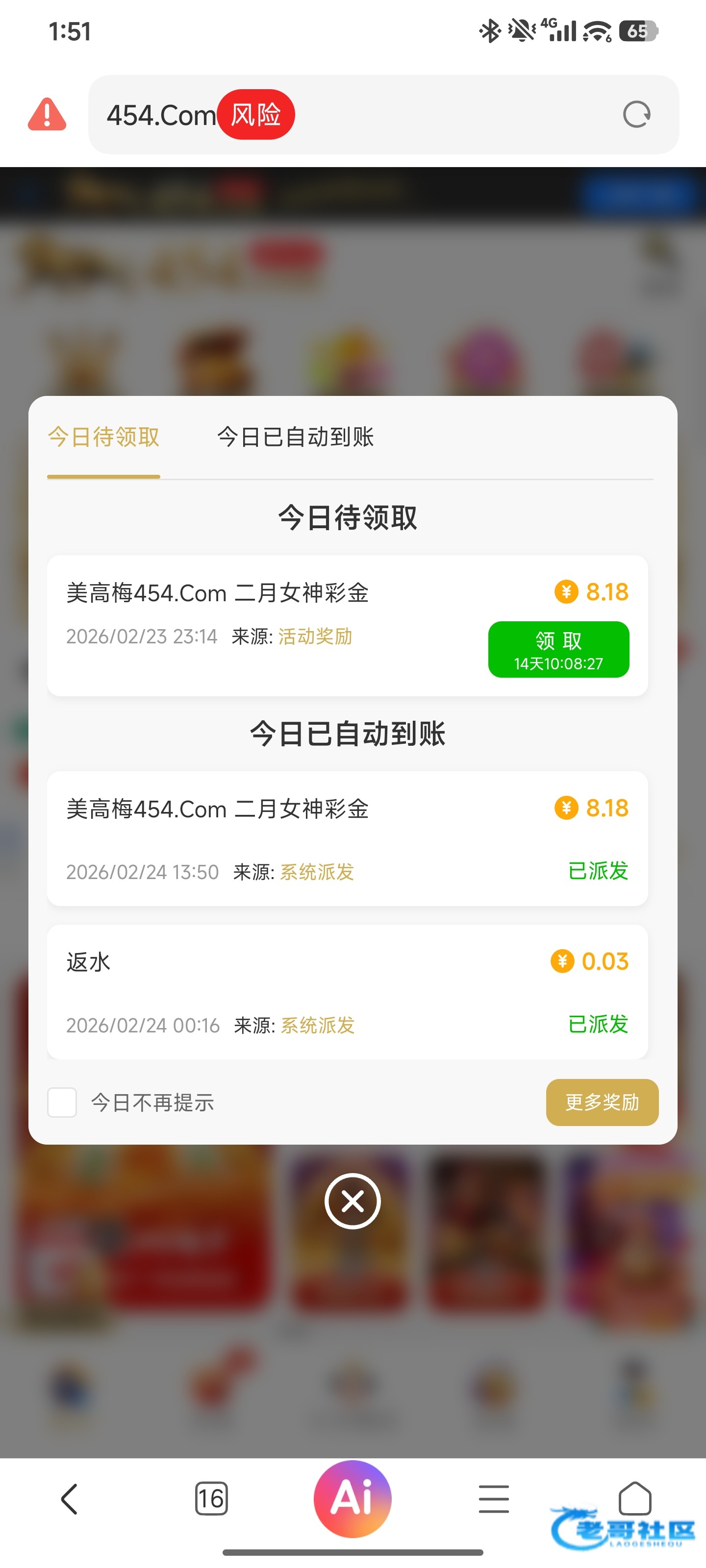Open the 16 tabs switcher
Screen dimensions: 706x1568
[x=211, y=1498]
